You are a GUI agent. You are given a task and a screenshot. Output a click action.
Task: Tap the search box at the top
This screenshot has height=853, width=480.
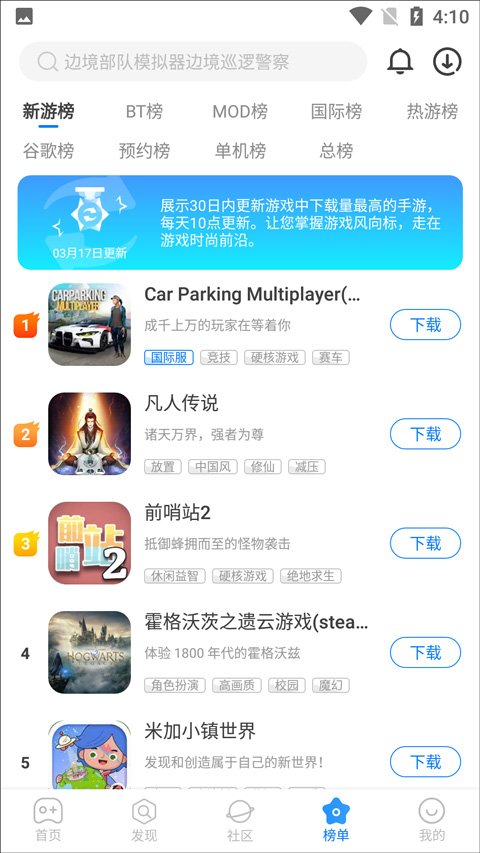tap(193, 61)
